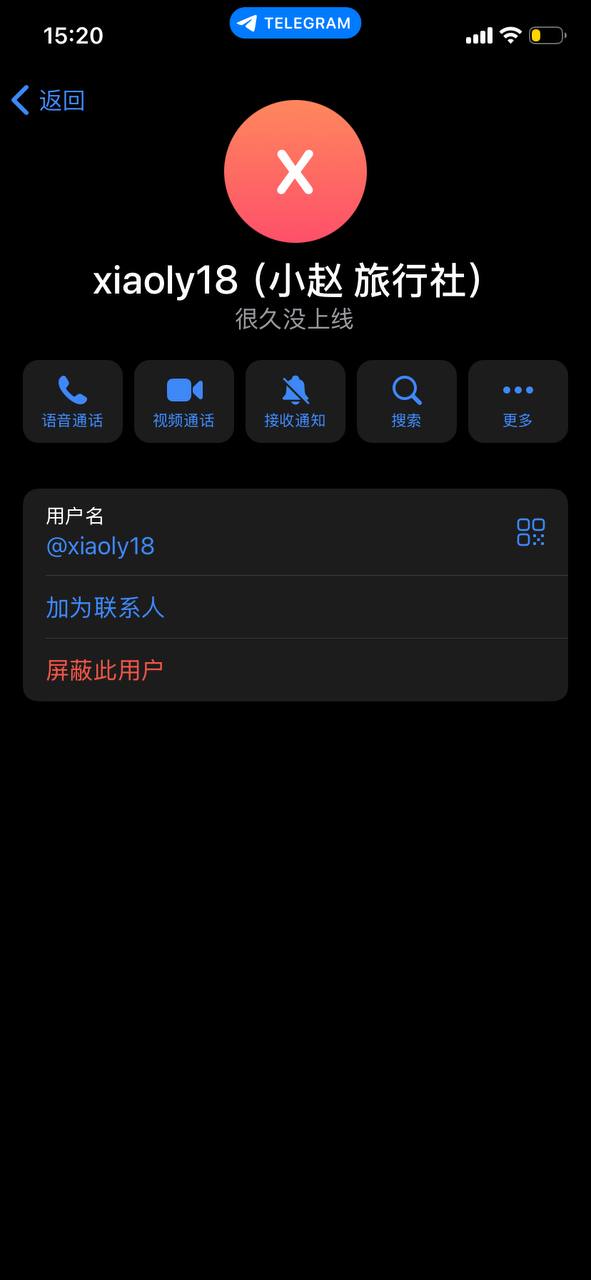Start a voice call via 语音通话

pyautogui.click(x=73, y=401)
